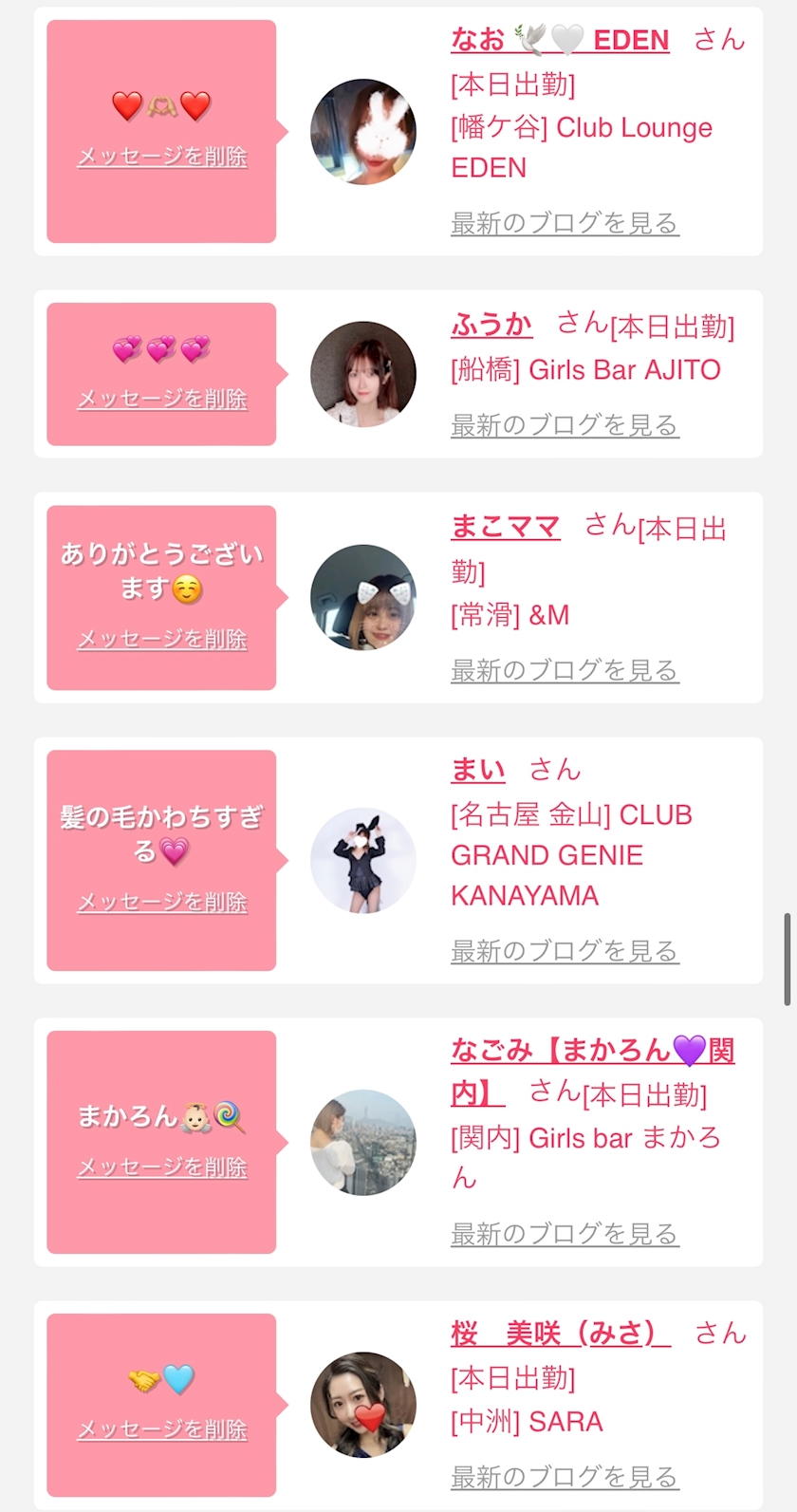This screenshot has height=1512, width=797.
Task: Tap ふうか's profile photo
Action: tap(363, 374)
